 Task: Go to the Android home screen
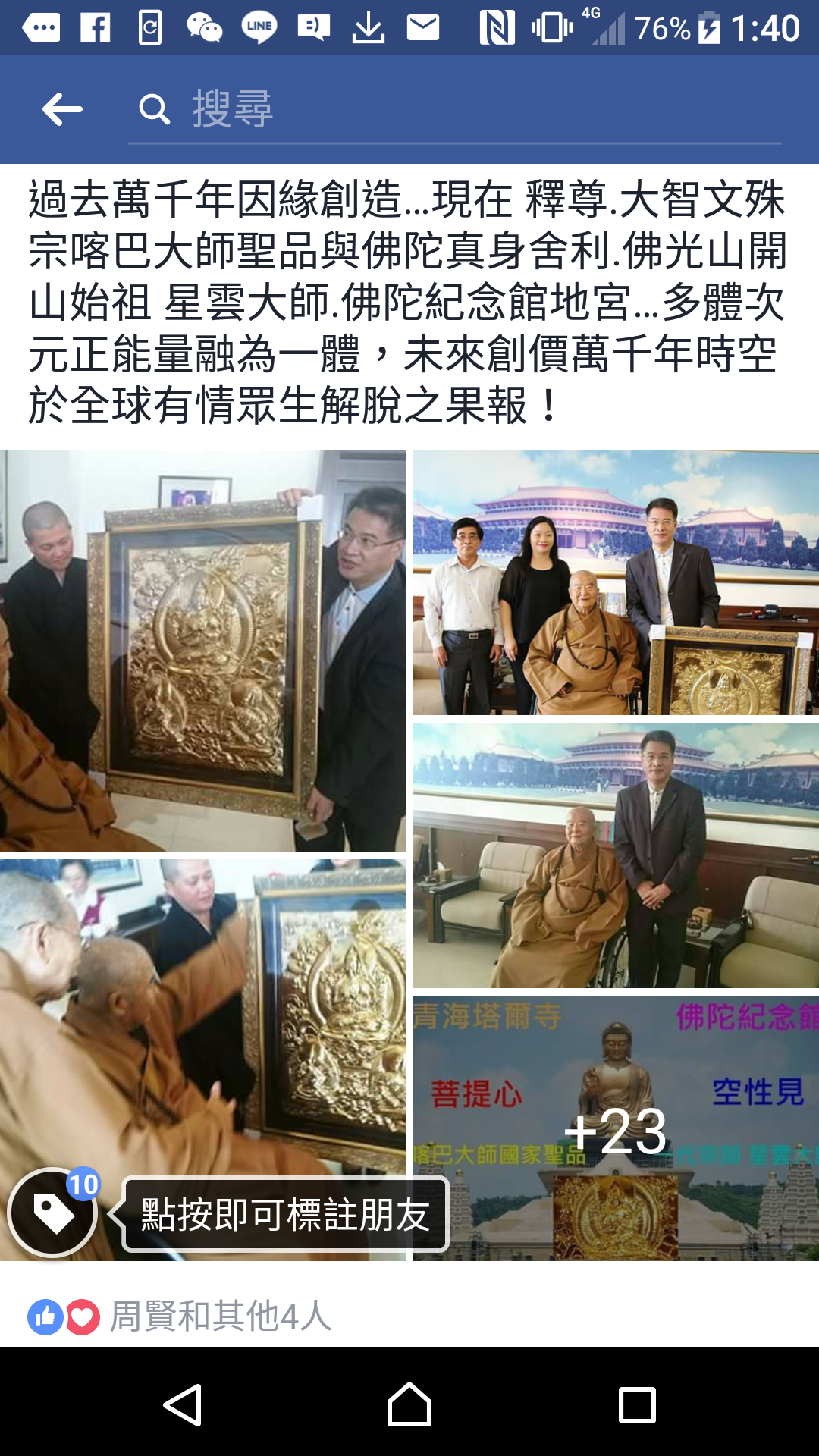tap(409, 1404)
